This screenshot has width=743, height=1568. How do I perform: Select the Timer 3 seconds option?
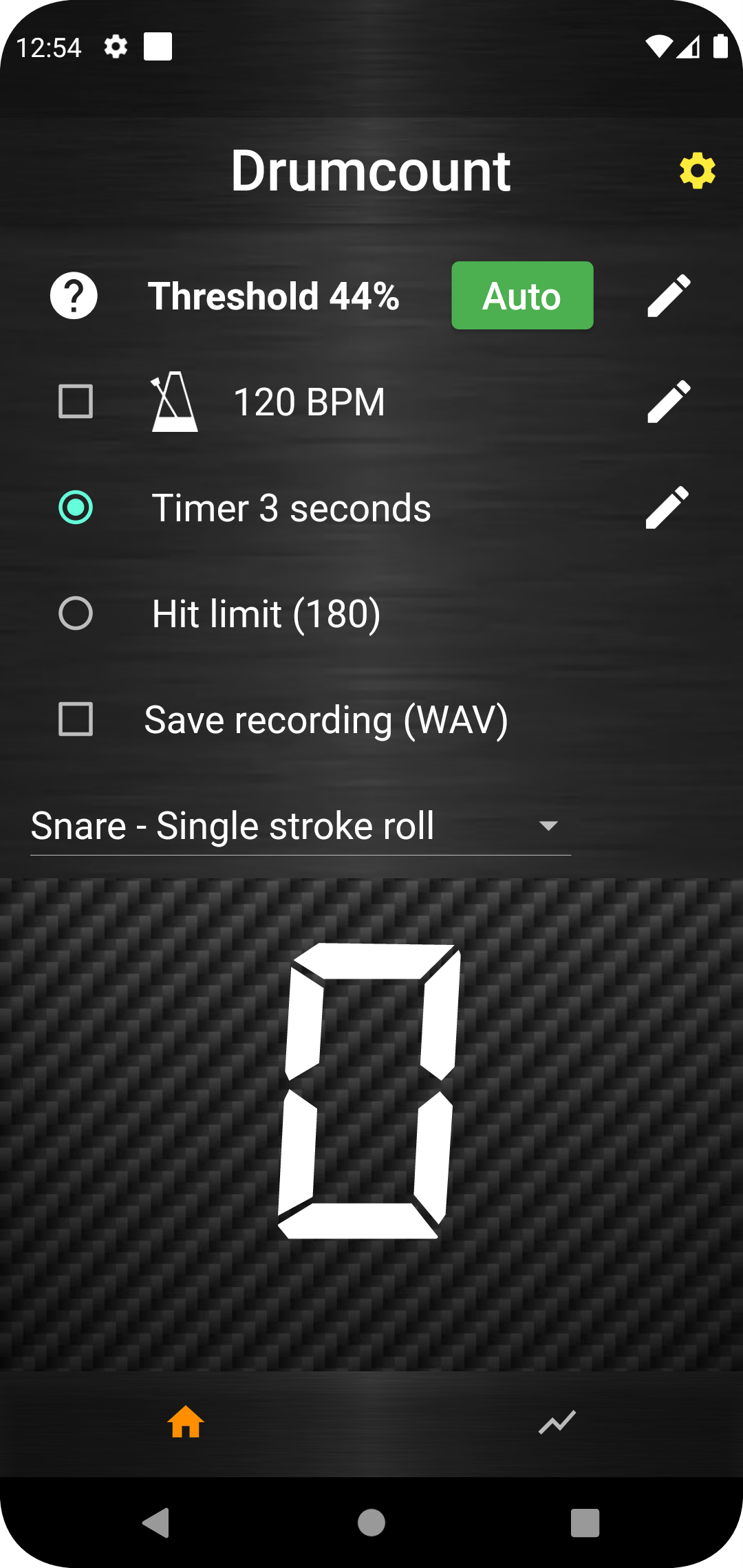76,508
